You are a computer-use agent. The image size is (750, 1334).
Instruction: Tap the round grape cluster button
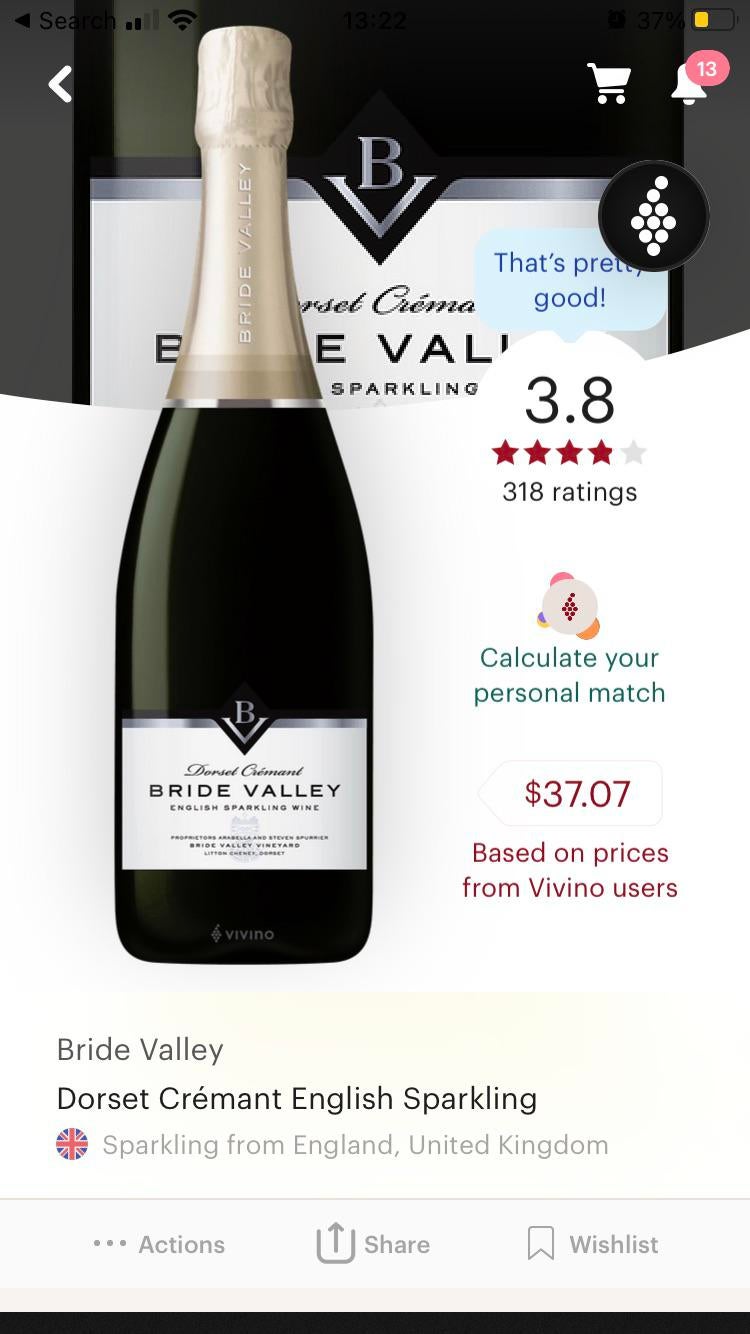[654, 215]
